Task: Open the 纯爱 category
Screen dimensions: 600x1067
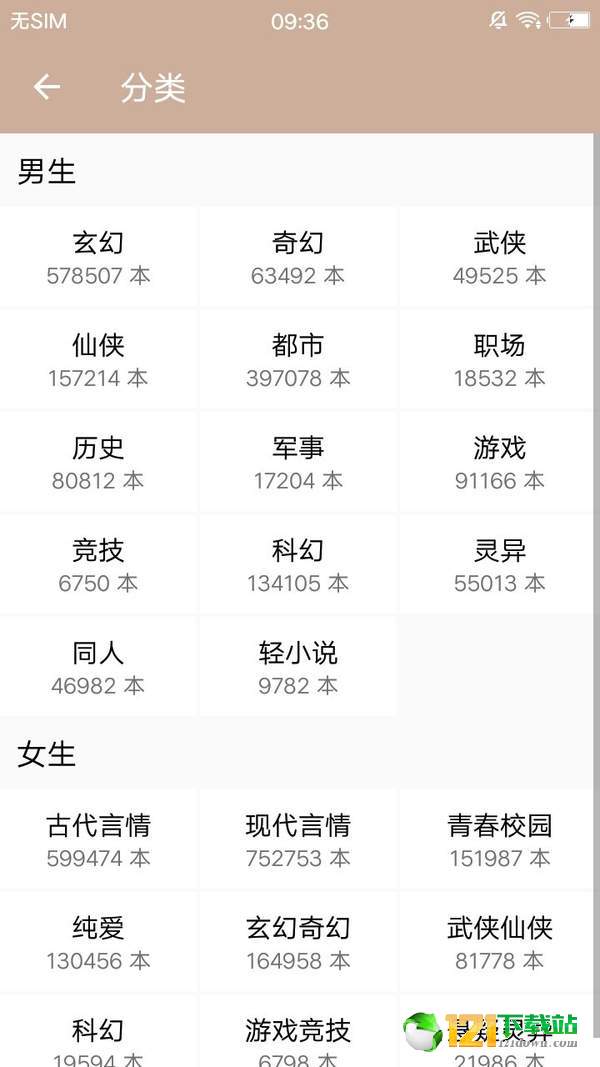Action: 99,942
